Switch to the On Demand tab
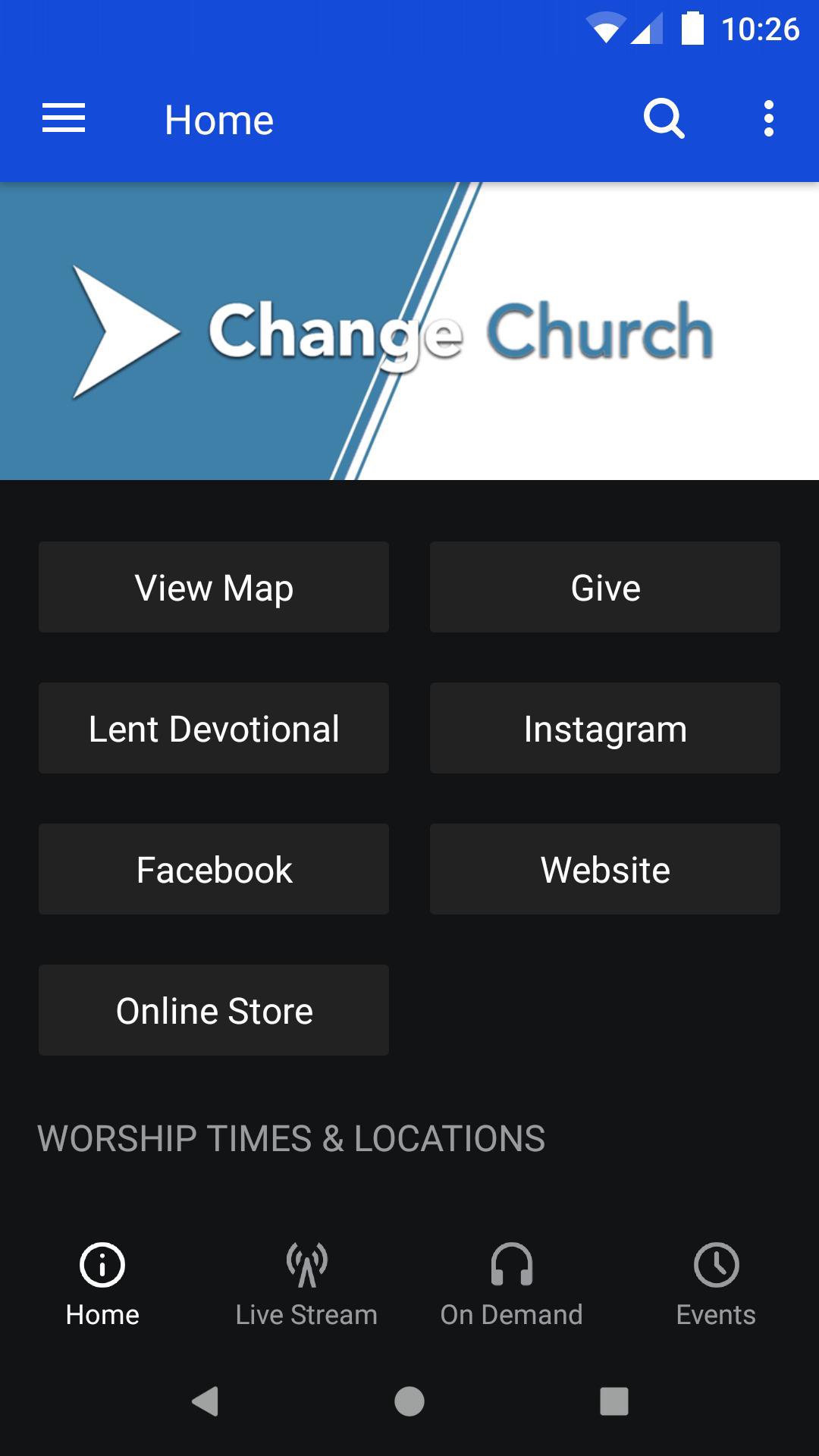Viewport: 819px width, 1456px height. (x=511, y=1283)
